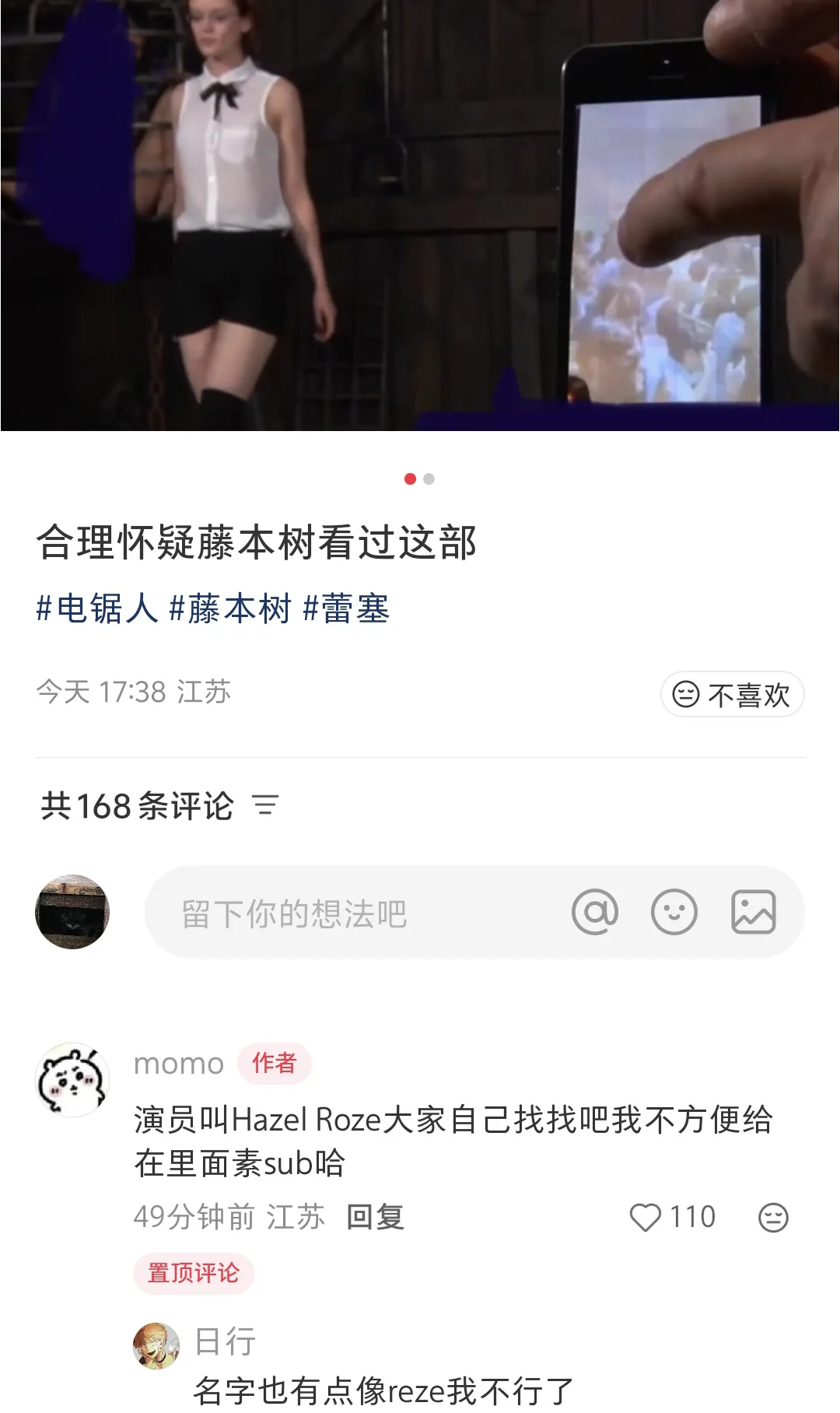Screen dimensions: 840x1413
Task: Tap the @ mention icon
Action: [x=595, y=912]
